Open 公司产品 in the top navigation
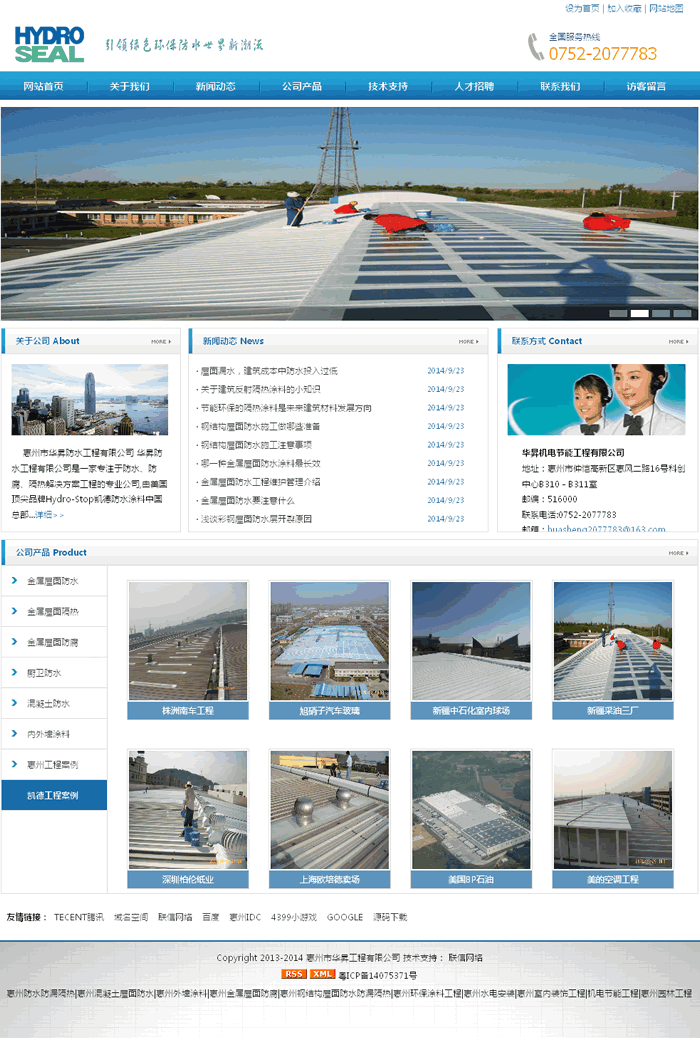700x1038 pixels. coord(302,87)
